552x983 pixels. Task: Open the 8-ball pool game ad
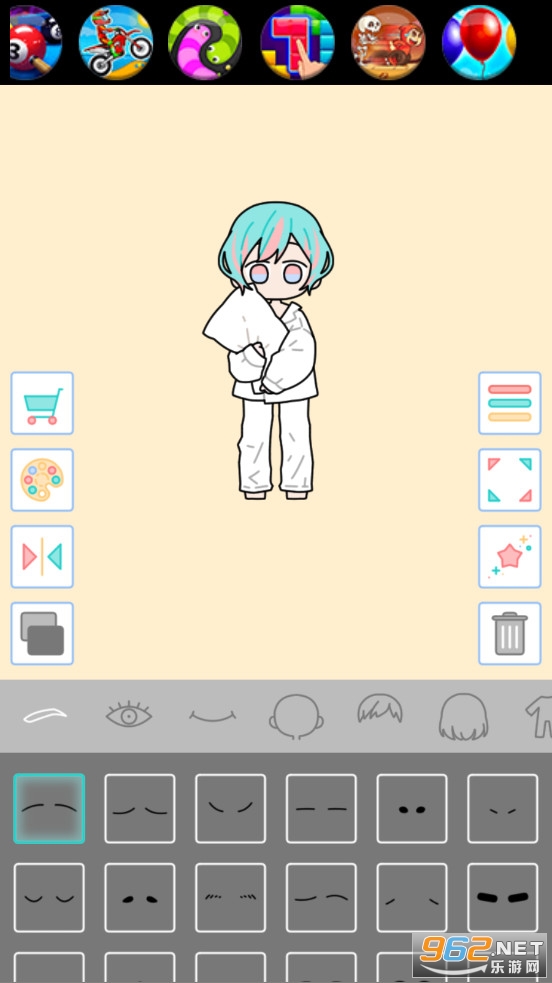pyautogui.click(x=35, y=43)
